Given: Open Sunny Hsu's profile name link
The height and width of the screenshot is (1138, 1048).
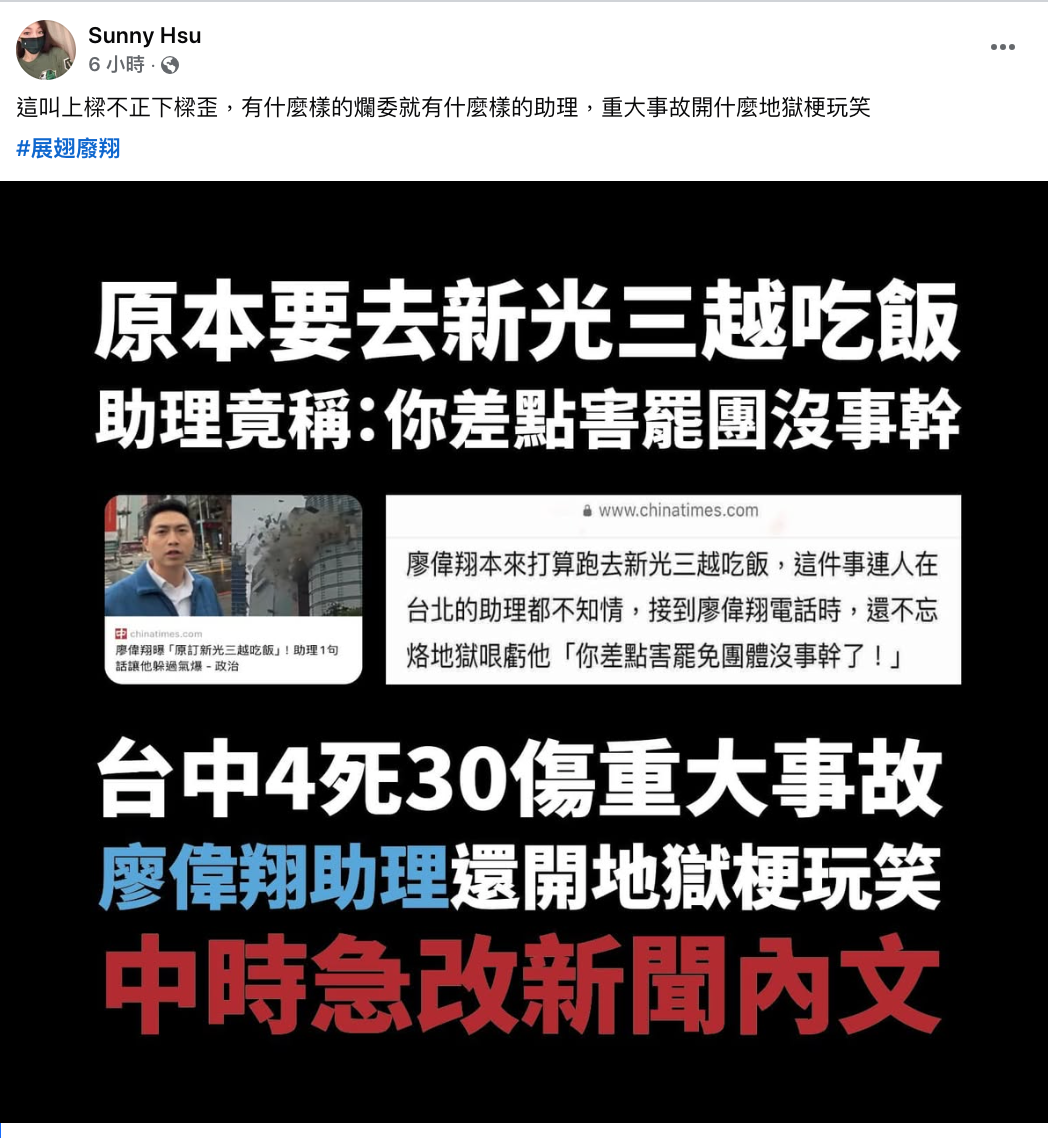Looking at the screenshot, I should 144,36.
